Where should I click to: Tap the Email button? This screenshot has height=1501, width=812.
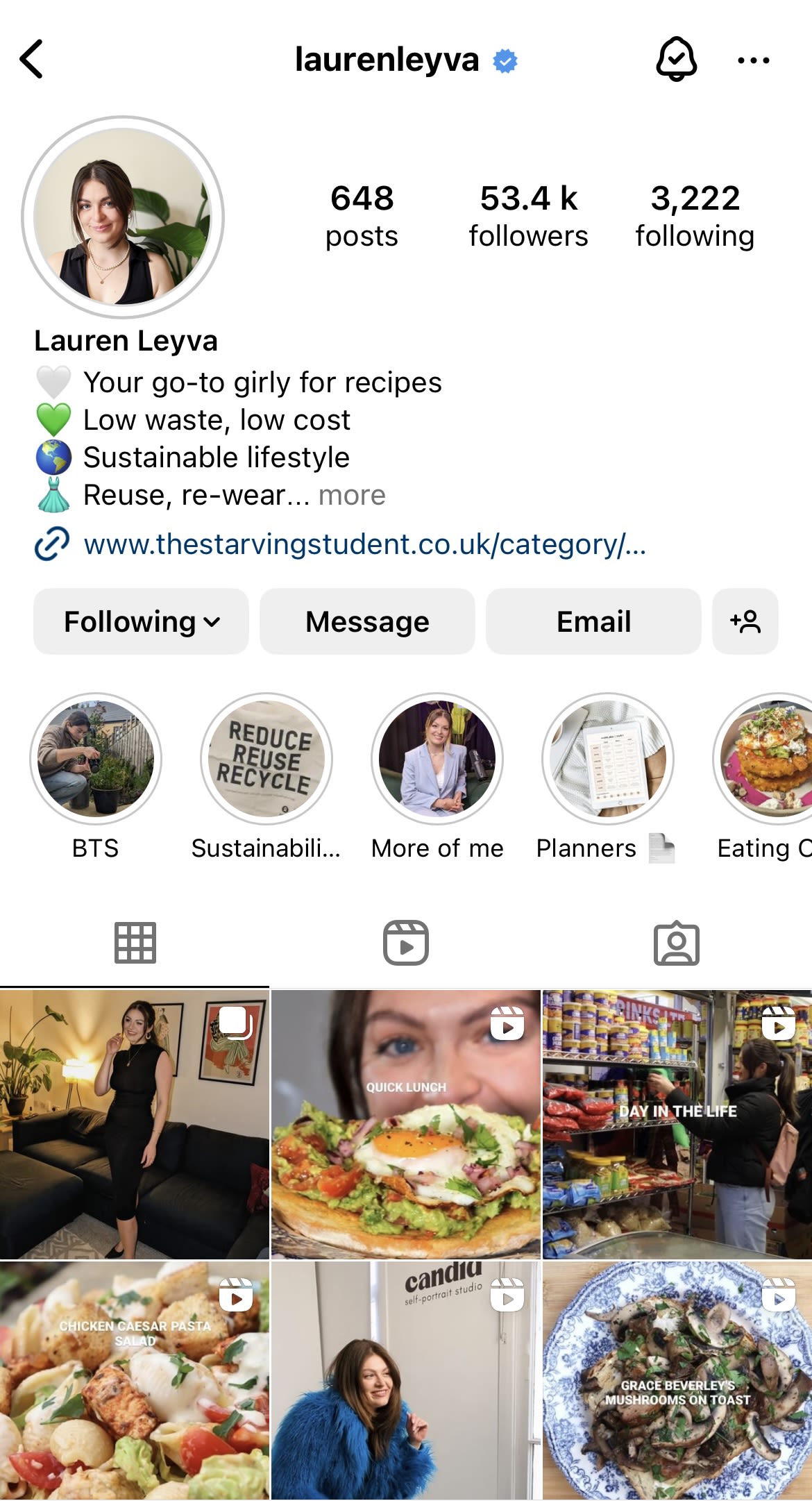[593, 621]
